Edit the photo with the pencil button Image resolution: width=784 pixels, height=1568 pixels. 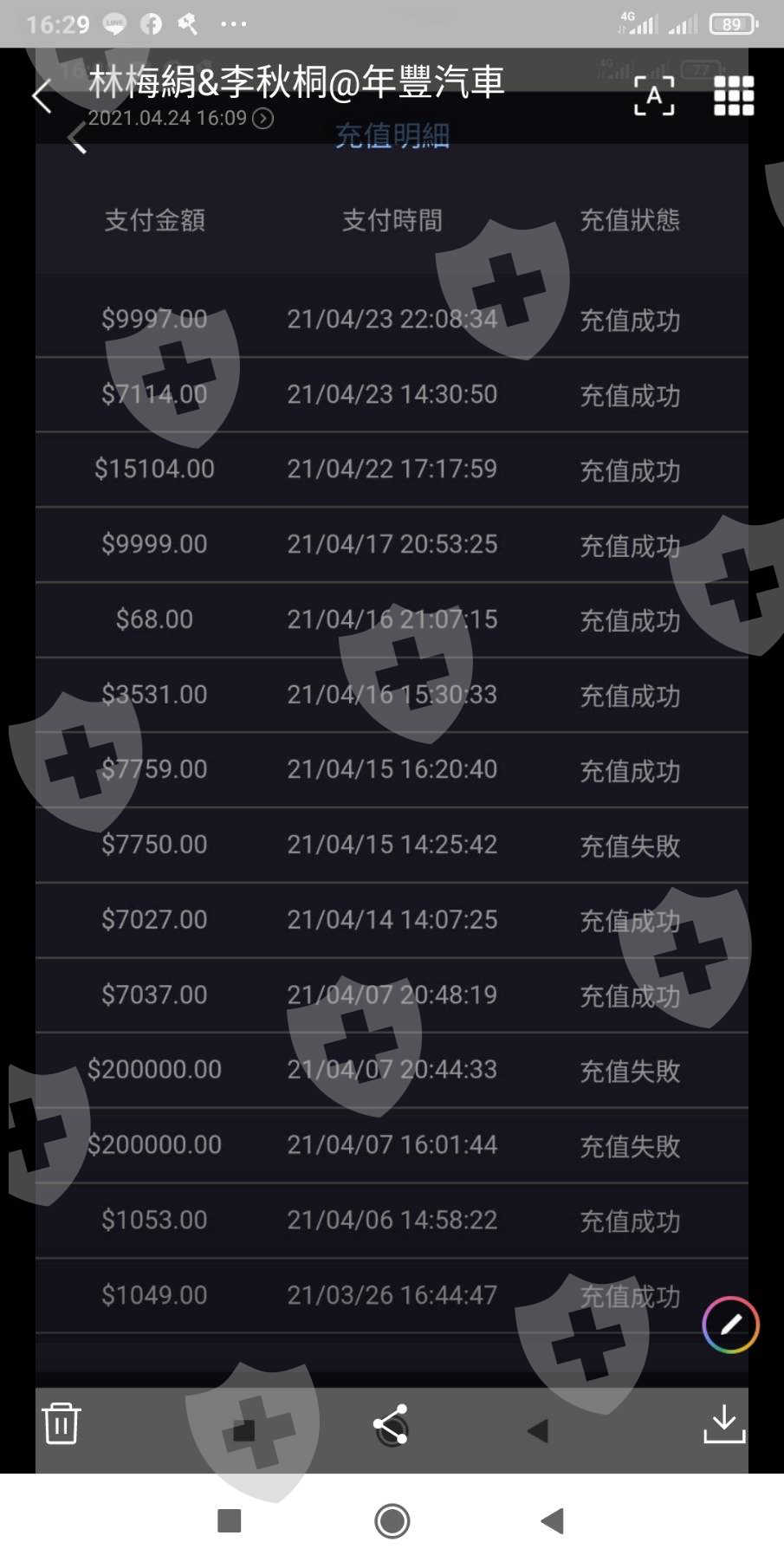click(x=730, y=1325)
